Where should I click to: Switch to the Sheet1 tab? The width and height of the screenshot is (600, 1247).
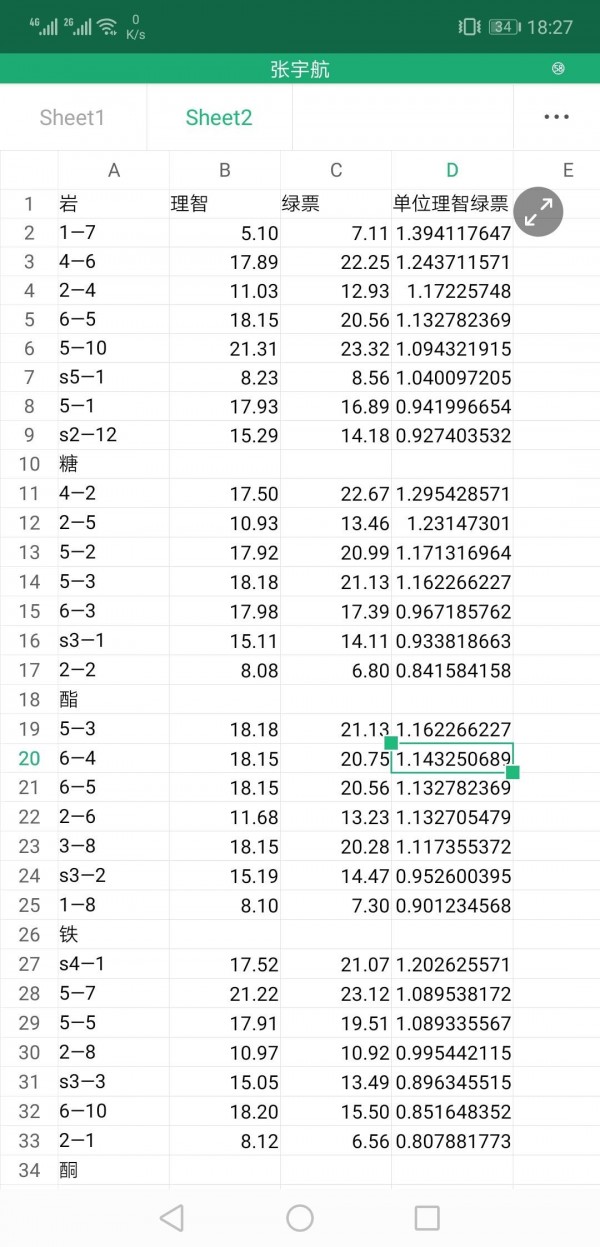(72, 117)
